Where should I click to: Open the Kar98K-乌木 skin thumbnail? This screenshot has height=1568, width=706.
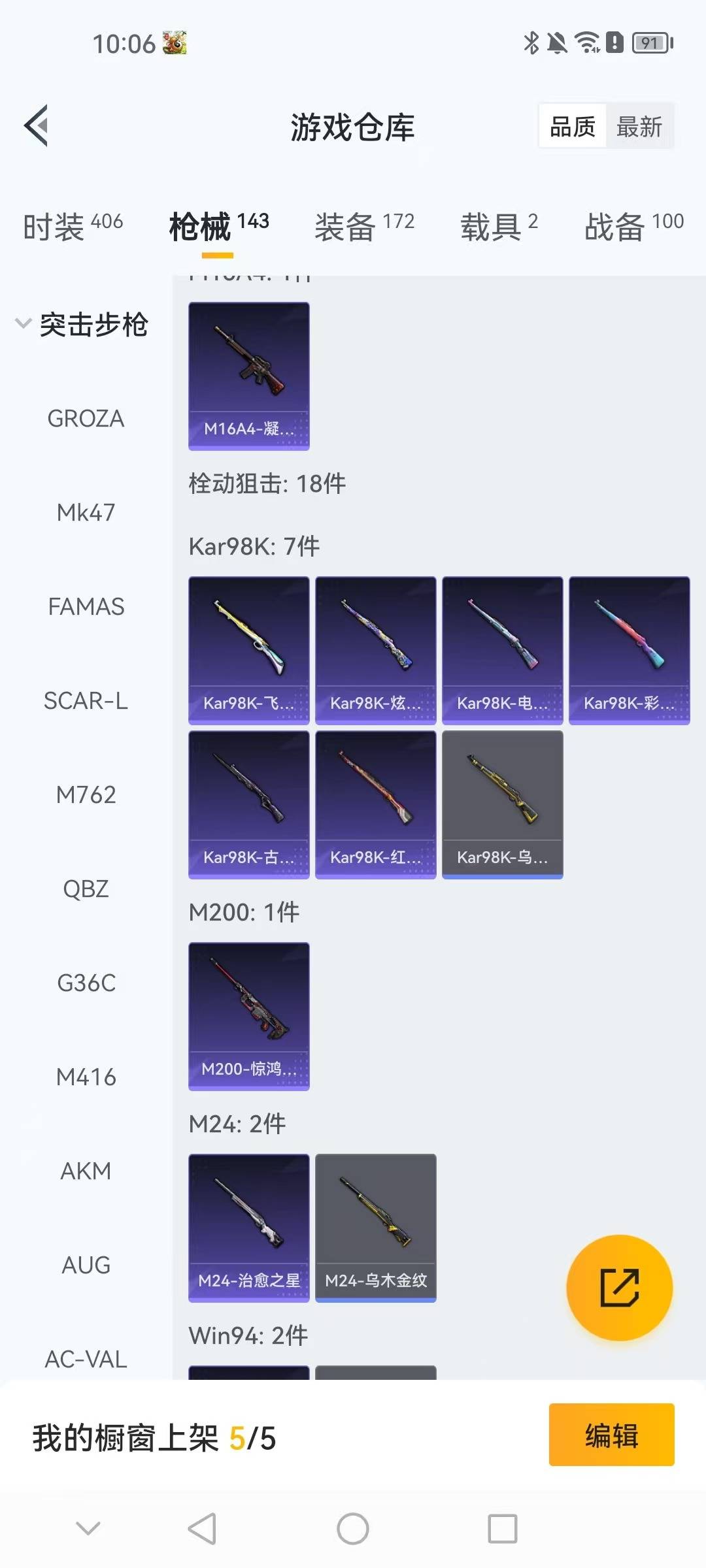coord(502,805)
